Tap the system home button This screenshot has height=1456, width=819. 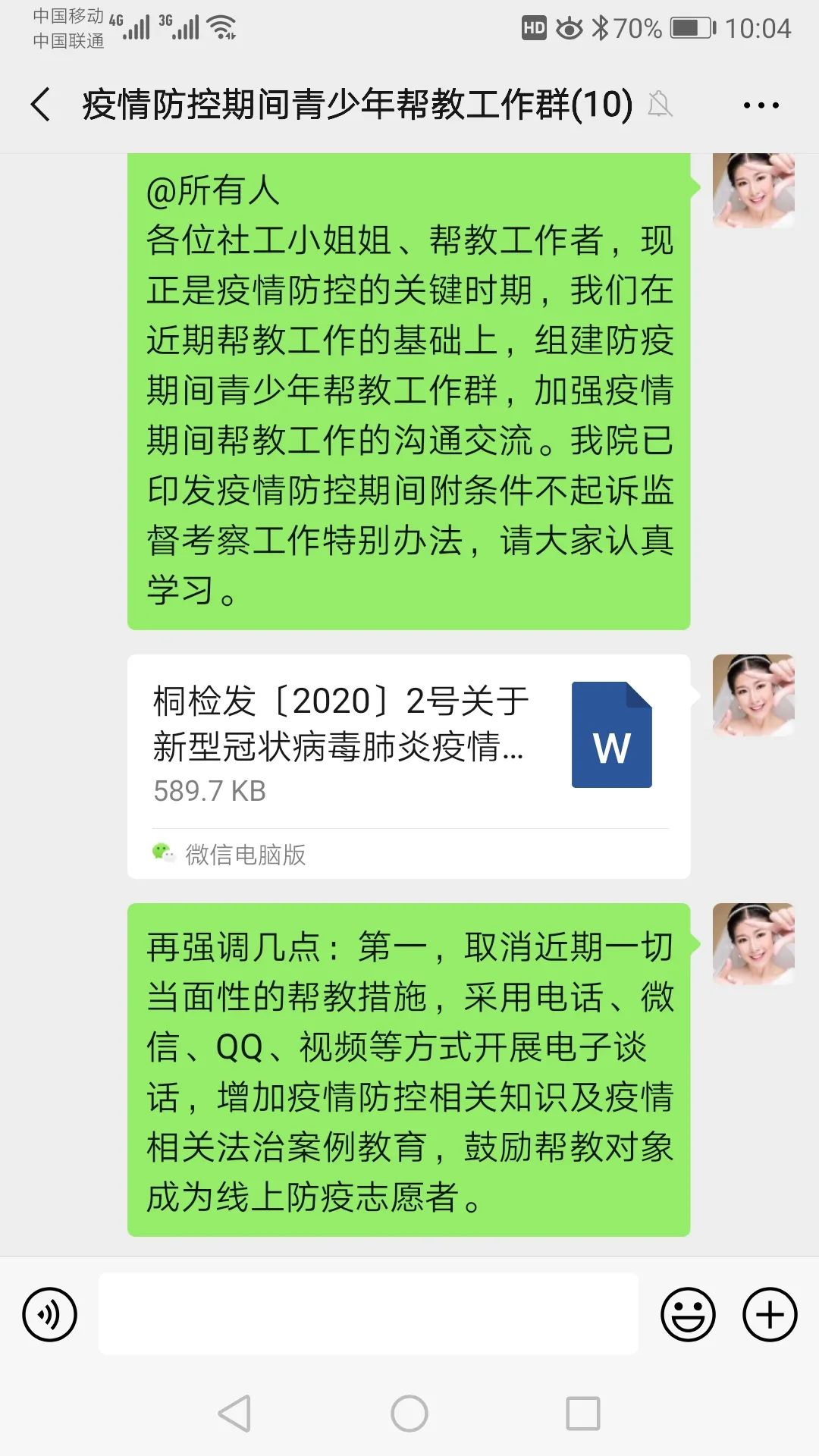tap(409, 1414)
